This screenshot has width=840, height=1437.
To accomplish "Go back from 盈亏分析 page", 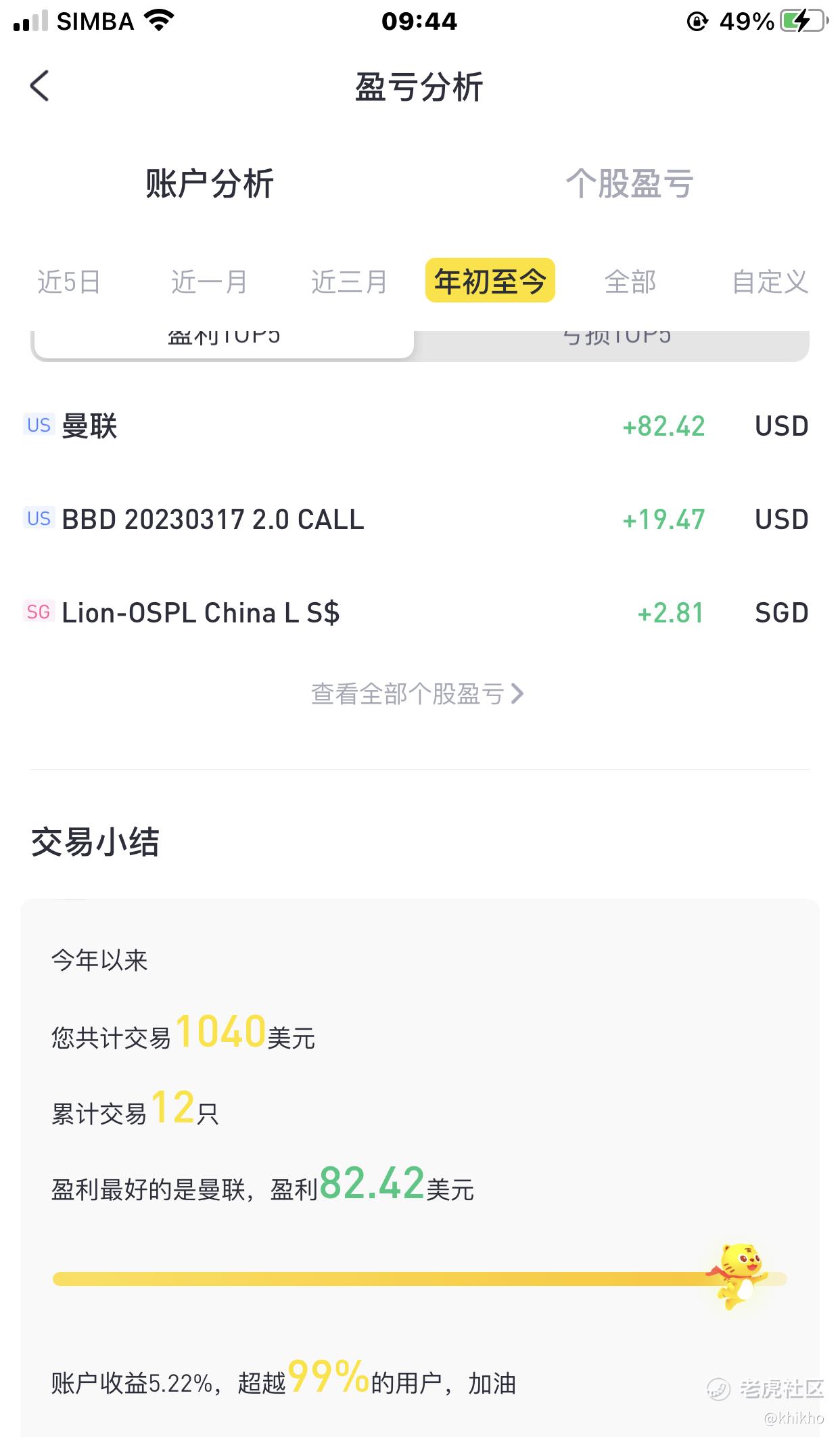I will pos(40,86).
